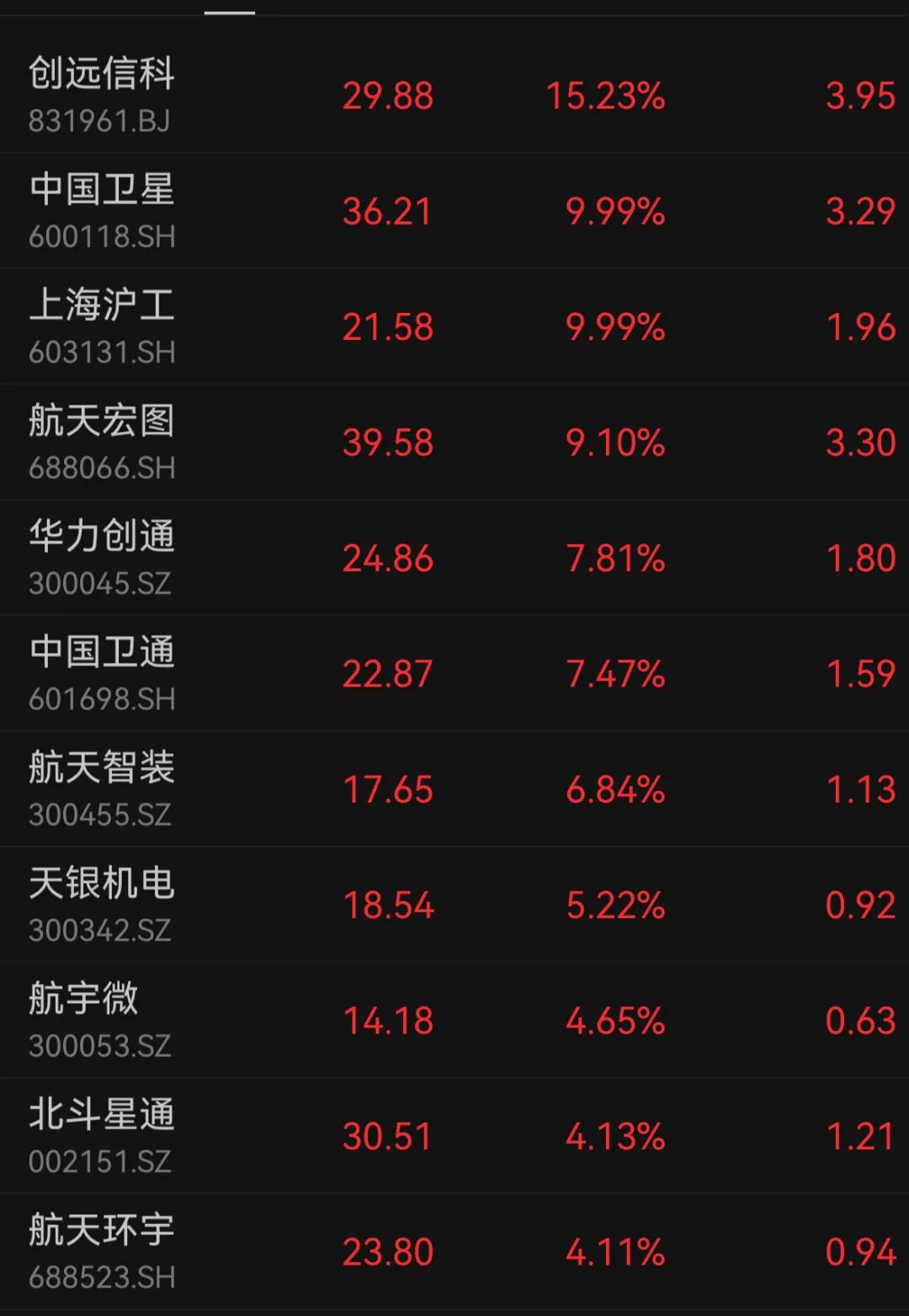Image resolution: width=909 pixels, height=1316 pixels.
Task: Tap the 中国卫通 601698.SH row
Action: 102,673
